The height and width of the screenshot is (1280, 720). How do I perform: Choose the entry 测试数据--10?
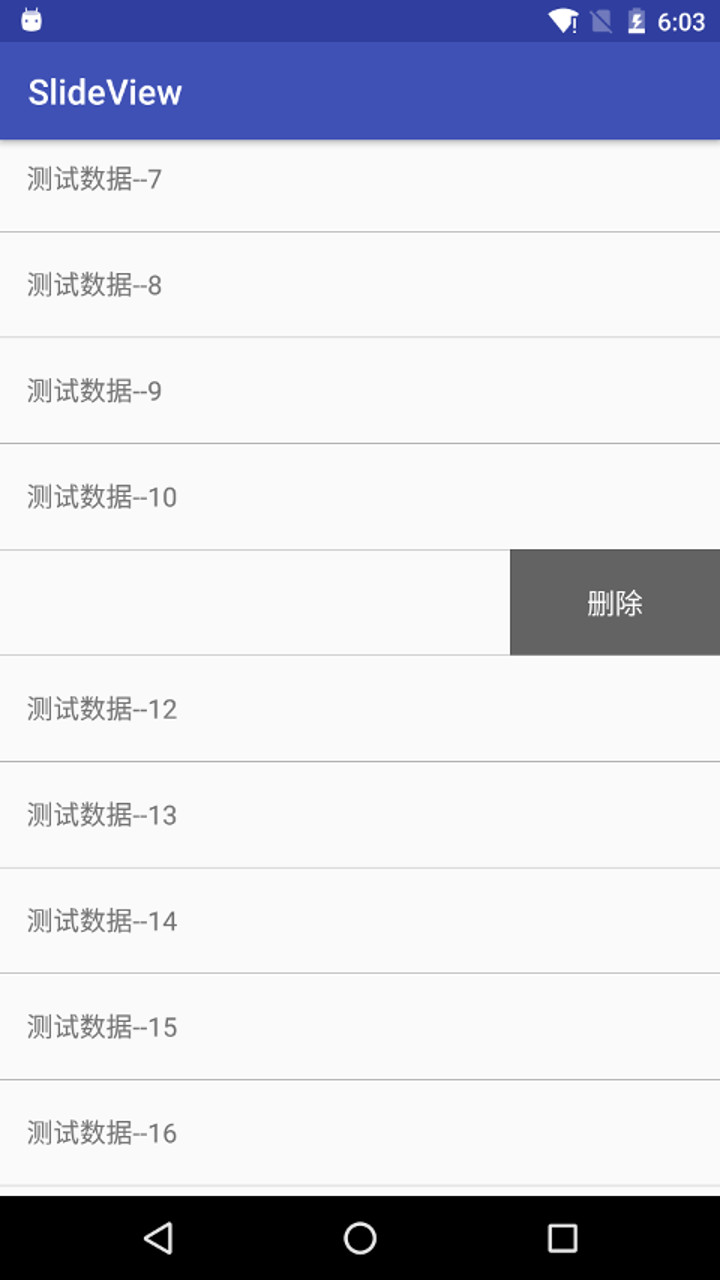[x=360, y=497]
